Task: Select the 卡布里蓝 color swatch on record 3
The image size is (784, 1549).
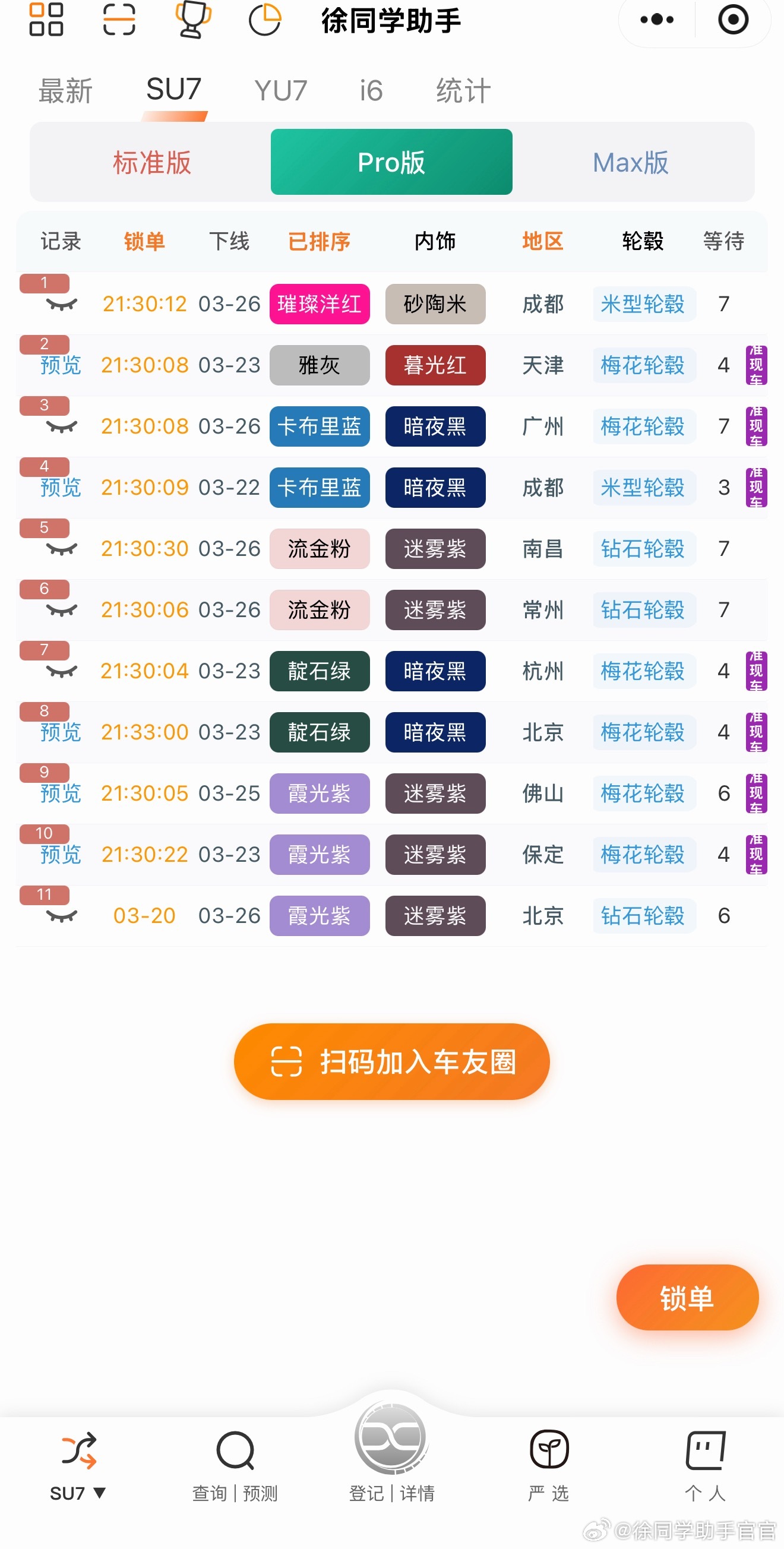Action: coord(320,427)
